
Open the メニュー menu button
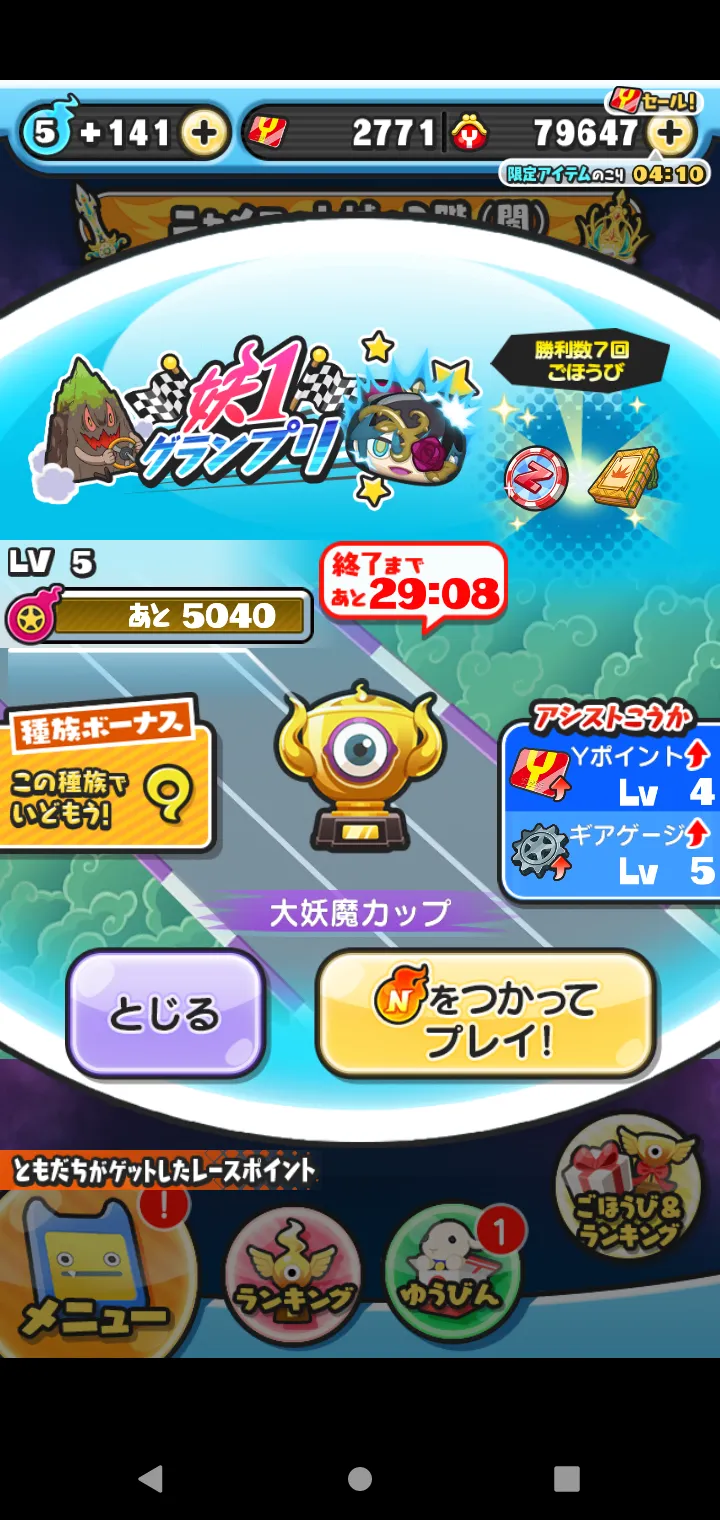coord(95,1270)
